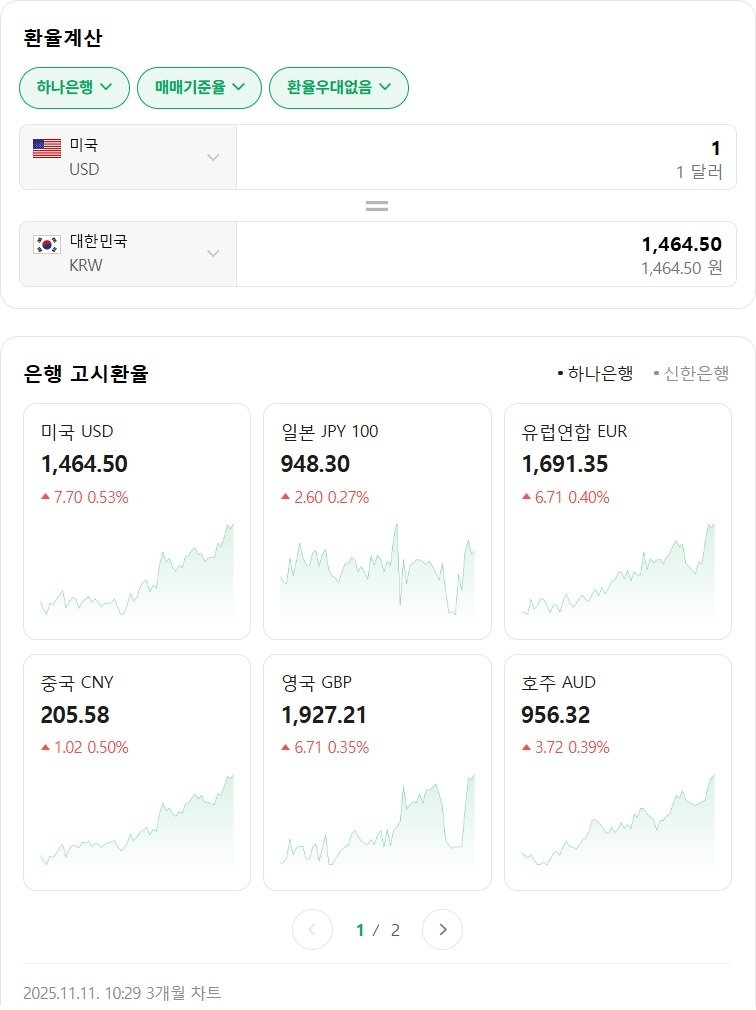Select the 호주 AUD card
The width and height of the screenshot is (756, 1010).
coord(618,771)
